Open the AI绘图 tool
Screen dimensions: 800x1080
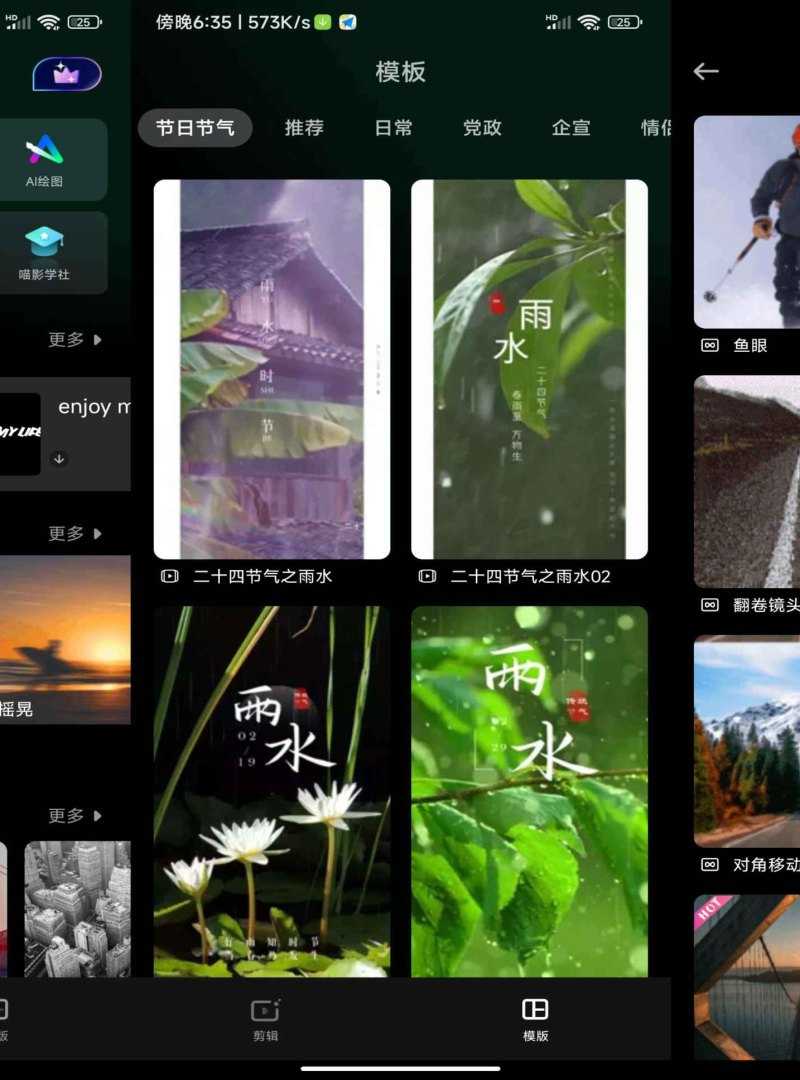(x=45, y=160)
